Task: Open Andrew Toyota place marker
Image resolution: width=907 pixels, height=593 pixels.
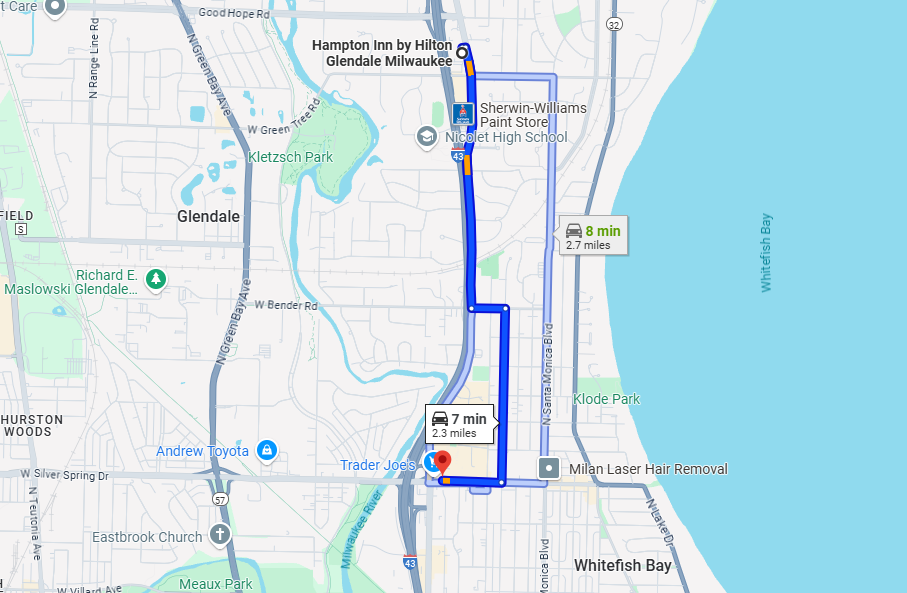Action: click(267, 451)
